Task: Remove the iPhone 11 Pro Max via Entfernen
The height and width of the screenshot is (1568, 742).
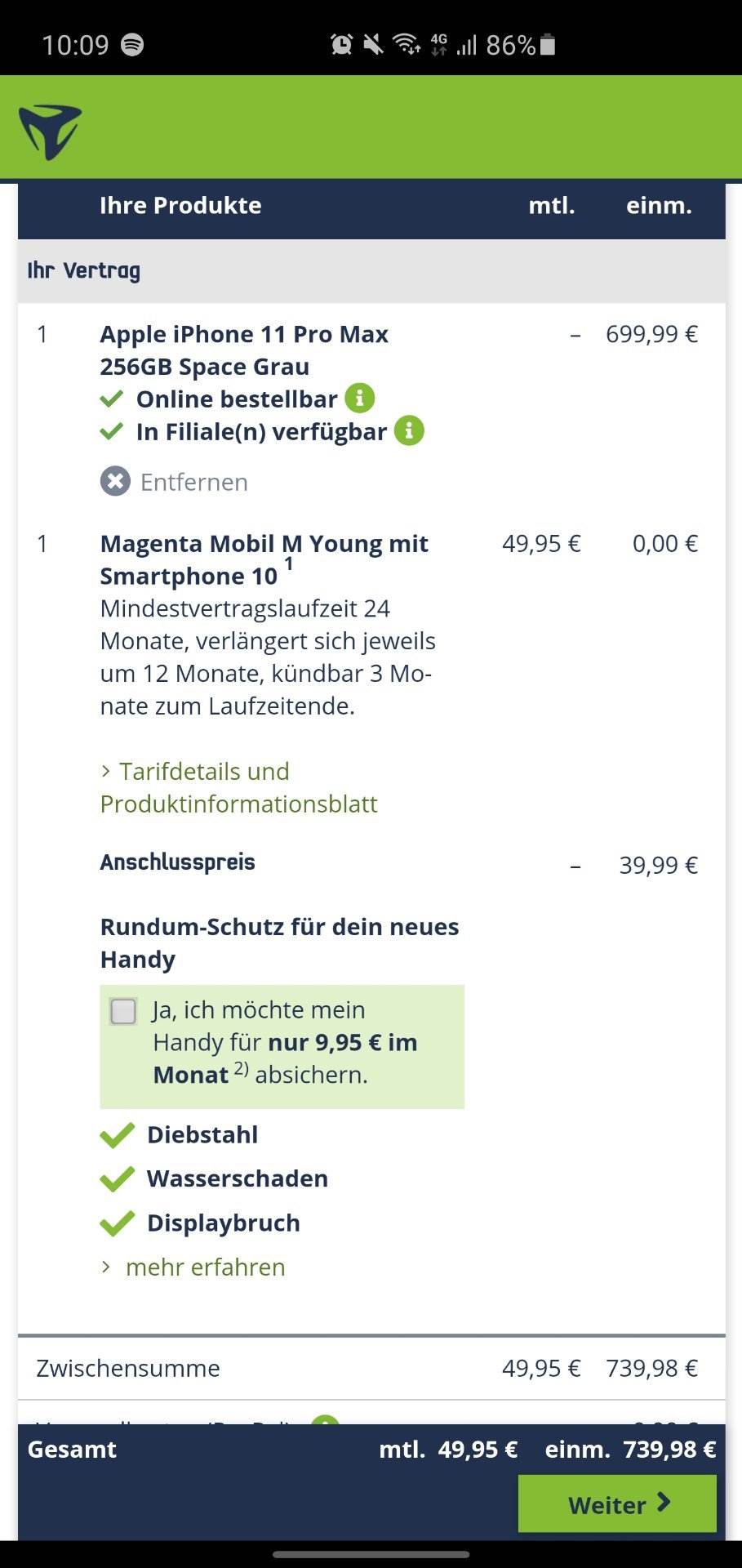Action: (x=174, y=482)
